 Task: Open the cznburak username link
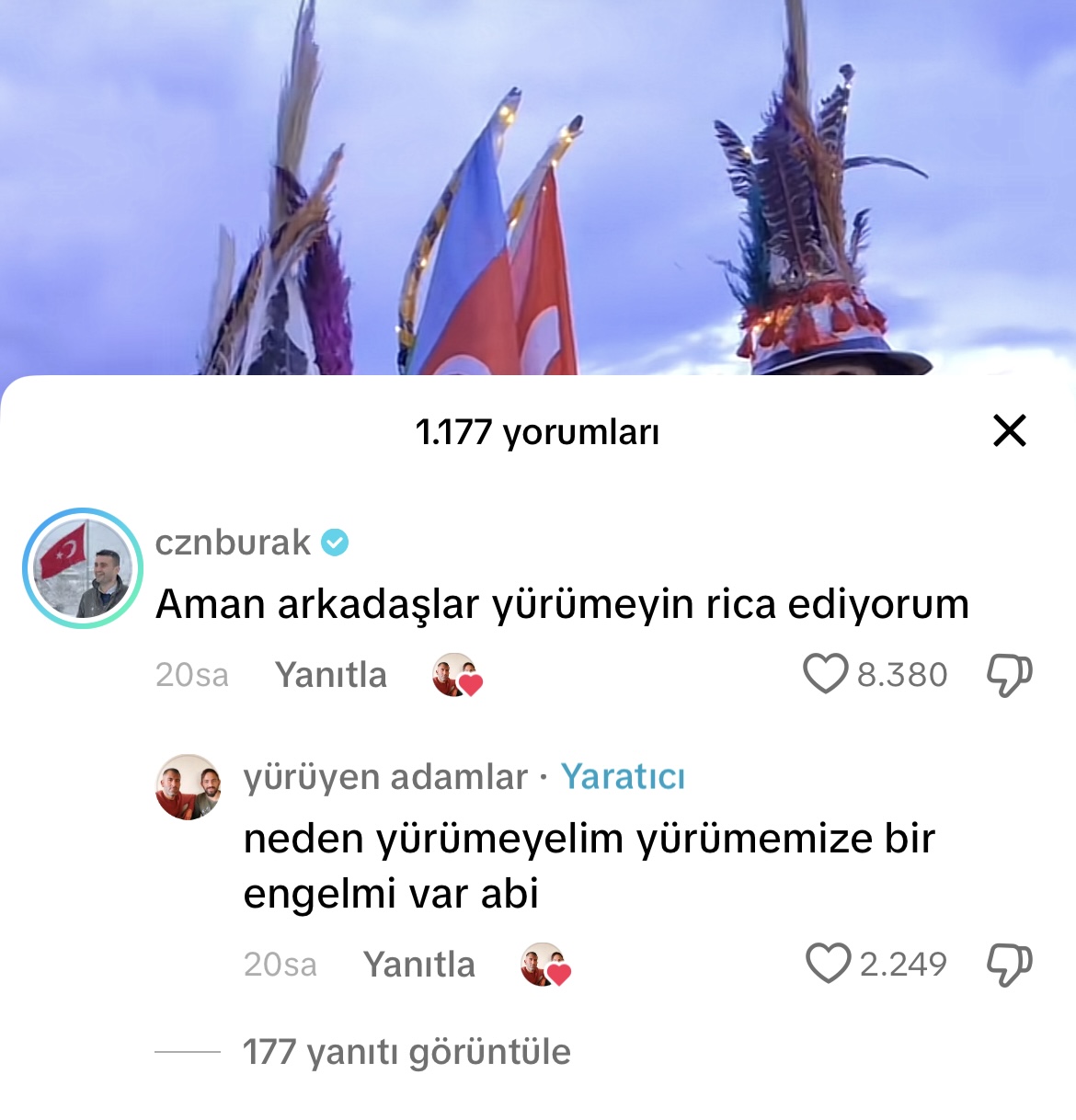tap(233, 543)
